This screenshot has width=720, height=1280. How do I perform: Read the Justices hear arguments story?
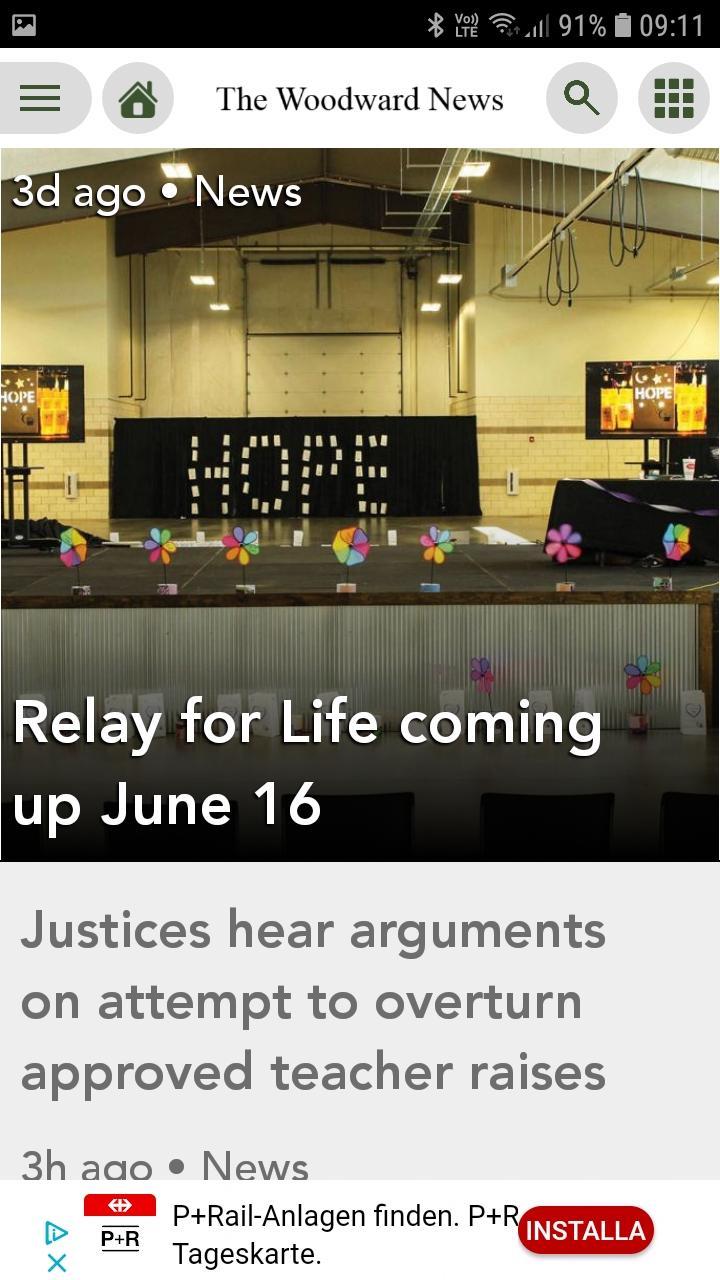(313, 1001)
